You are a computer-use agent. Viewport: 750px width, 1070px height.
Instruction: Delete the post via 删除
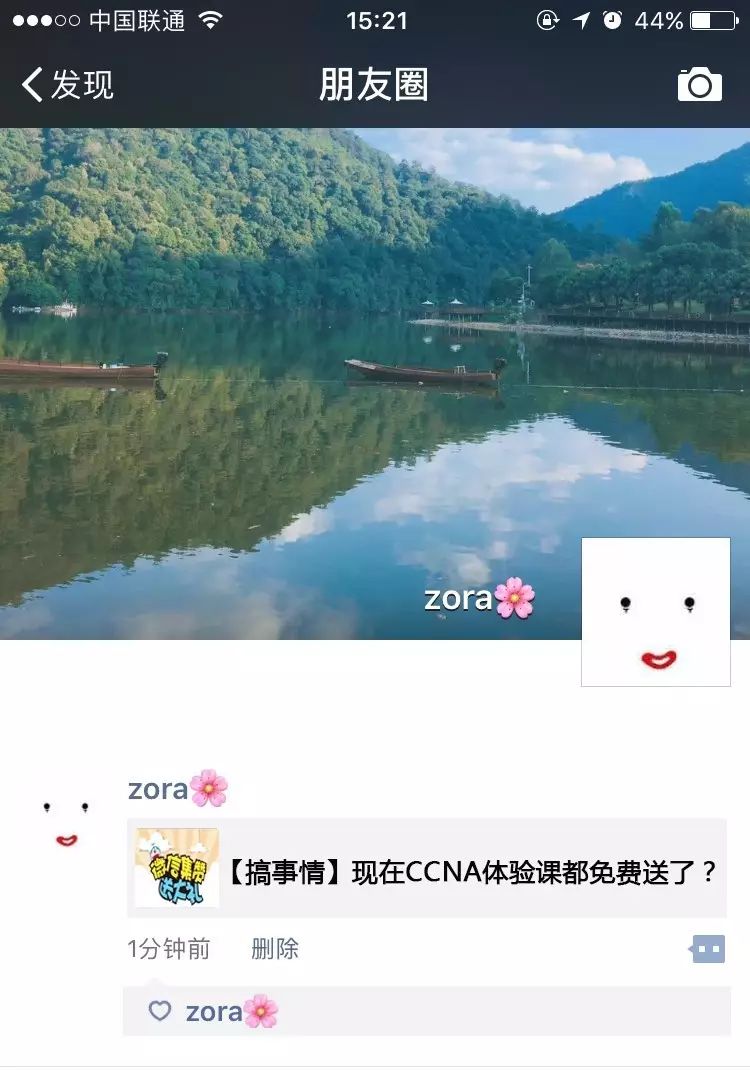point(274,949)
